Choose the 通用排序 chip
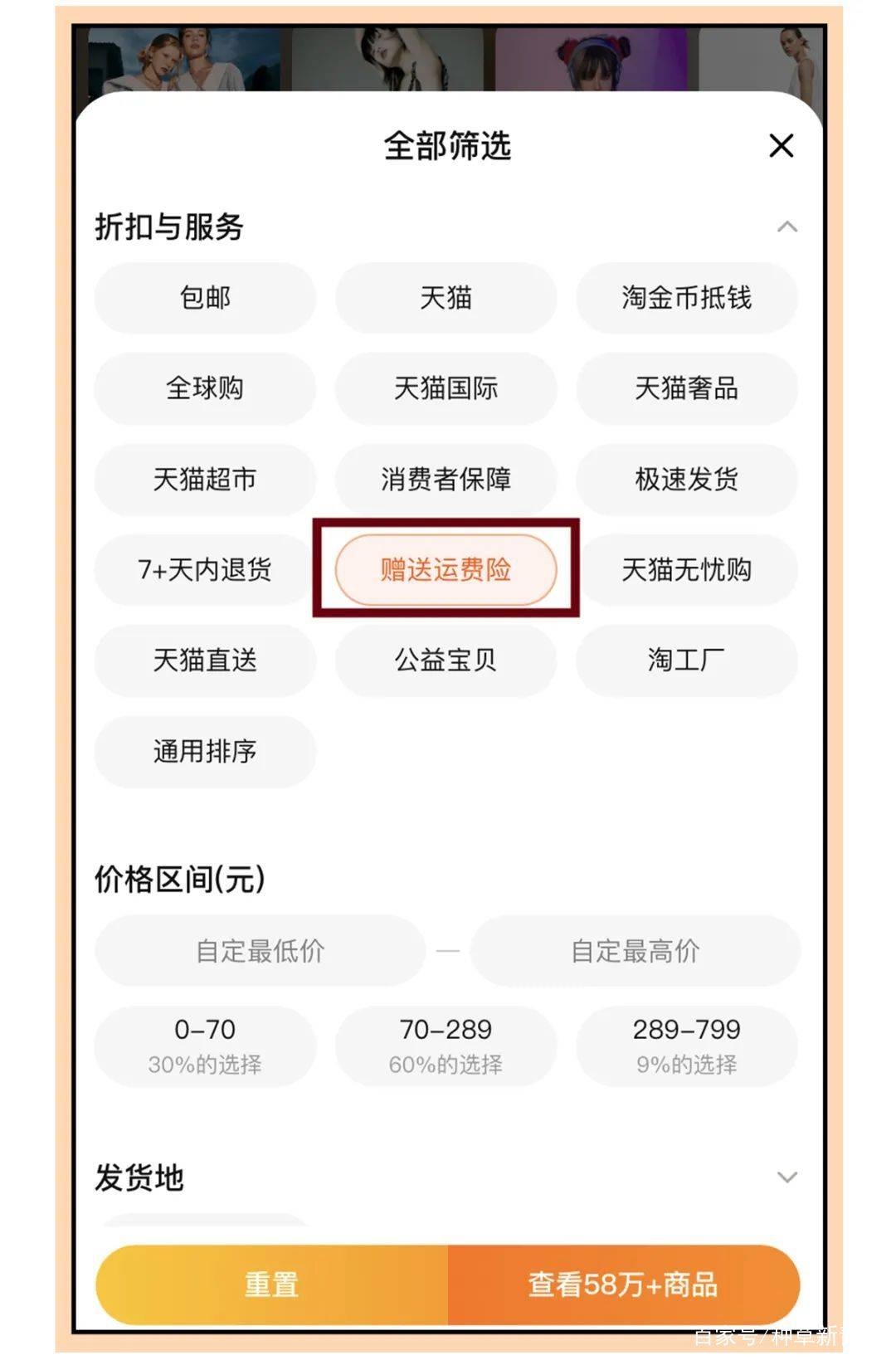 pyautogui.click(x=205, y=751)
